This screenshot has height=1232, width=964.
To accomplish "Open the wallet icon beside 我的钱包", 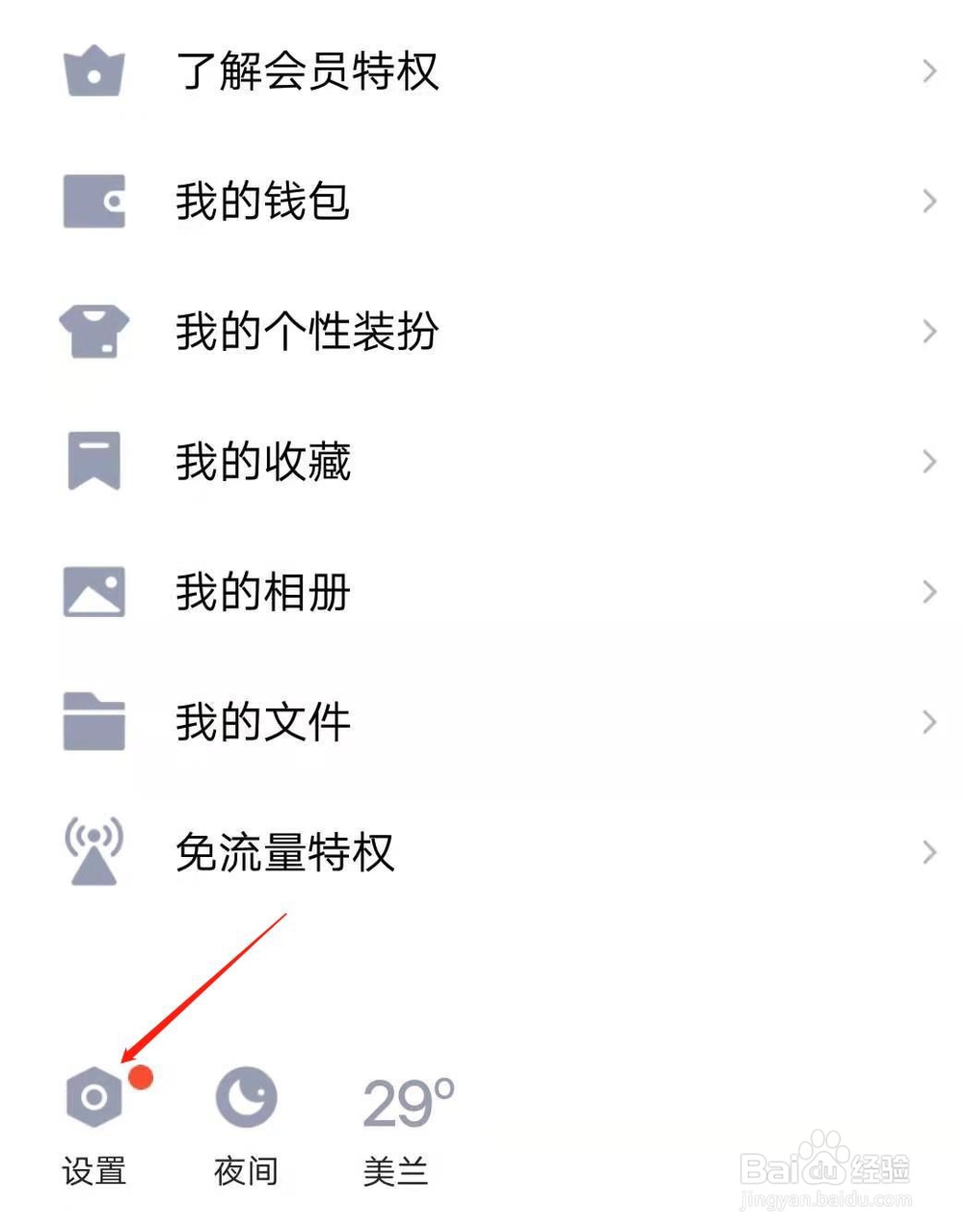I will [94, 201].
